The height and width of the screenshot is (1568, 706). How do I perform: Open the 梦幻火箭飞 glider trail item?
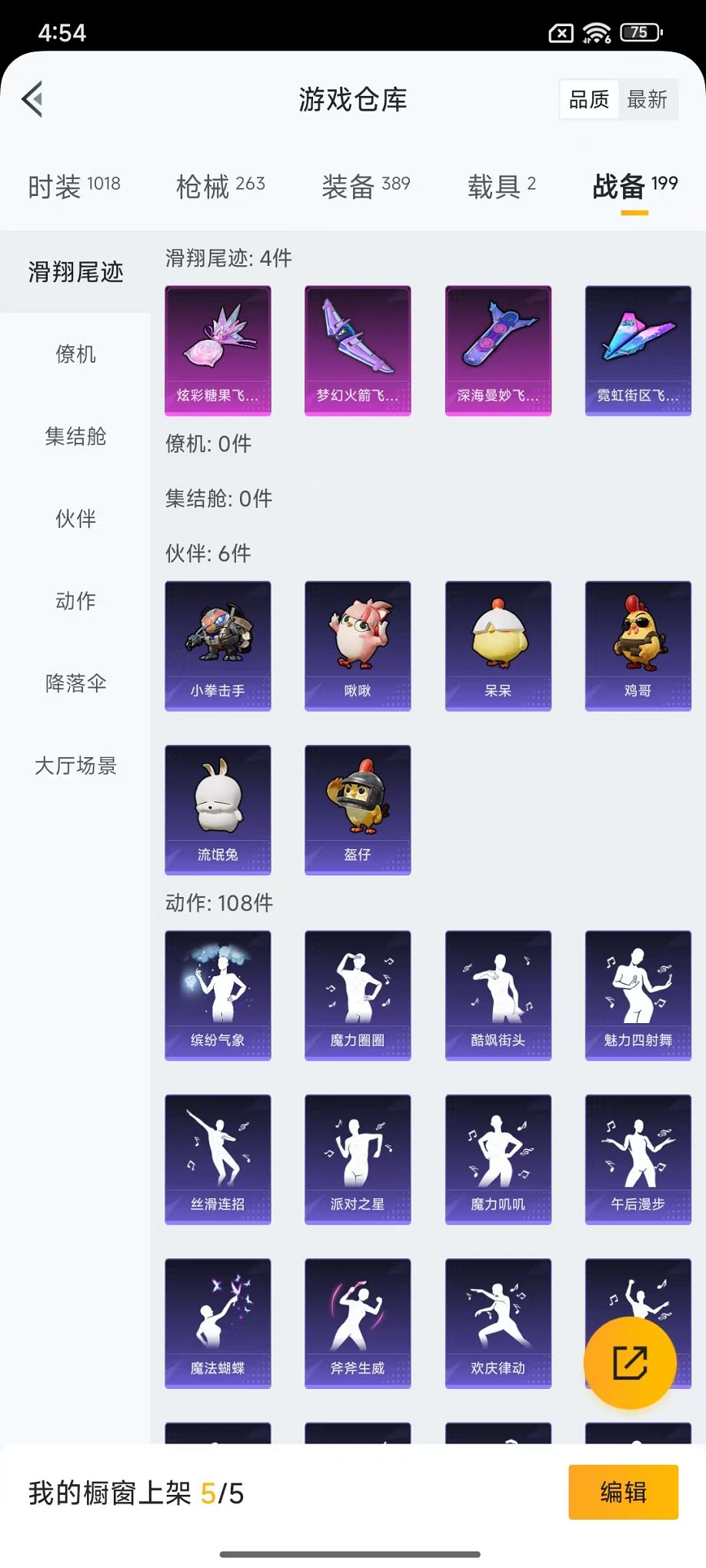358,350
